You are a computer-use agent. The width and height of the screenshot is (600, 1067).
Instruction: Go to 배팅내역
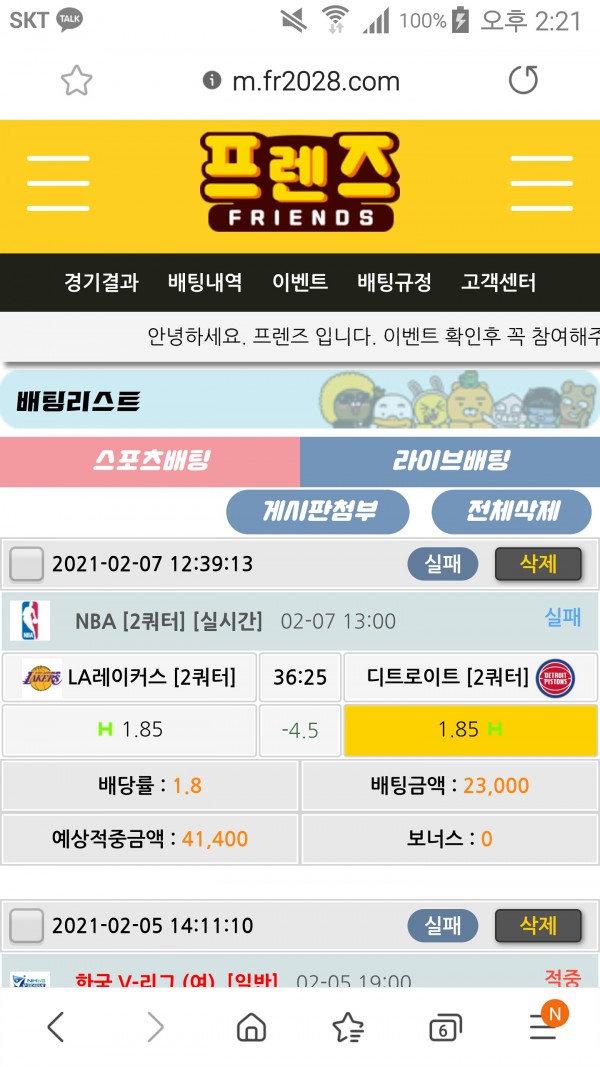205,283
